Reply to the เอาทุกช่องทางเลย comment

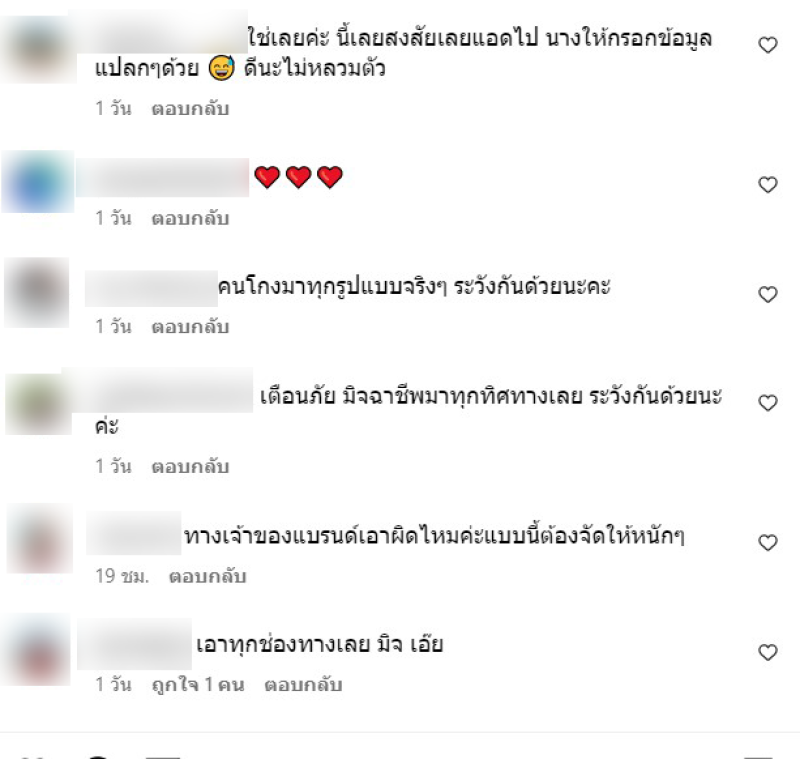tap(303, 686)
